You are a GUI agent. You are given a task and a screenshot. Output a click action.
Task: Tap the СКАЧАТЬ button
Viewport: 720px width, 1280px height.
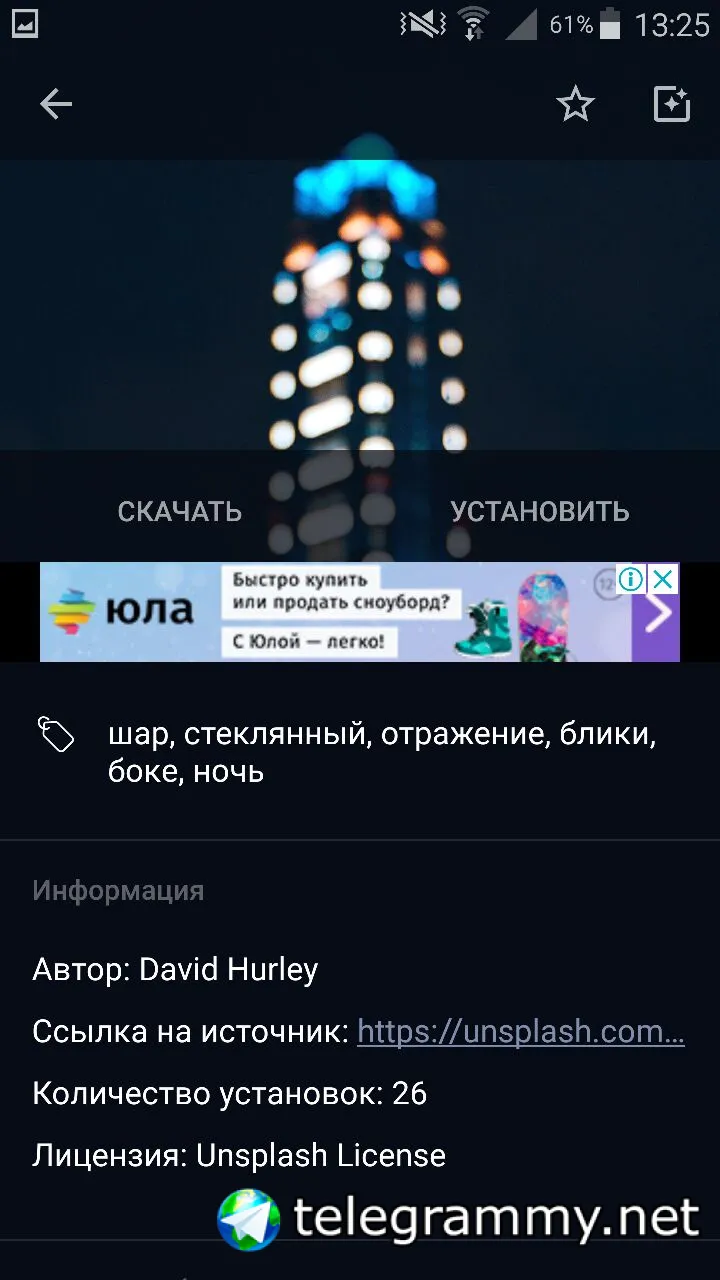click(x=180, y=511)
